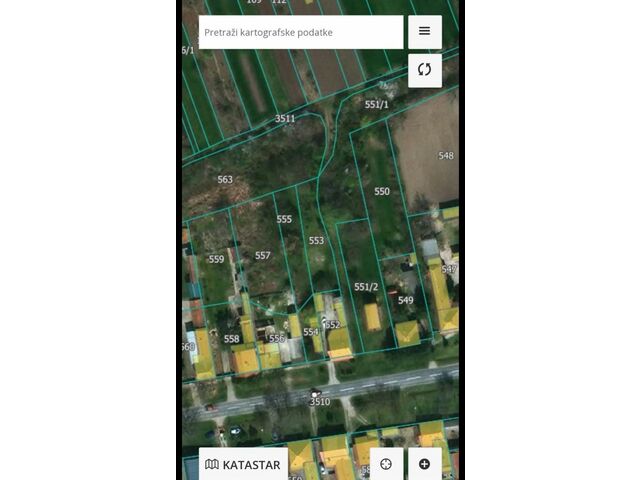Tap the 'Pretraži kartografske podatke' search field
The height and width of the screenshot is (480, 640).
(x=300, y=32)
